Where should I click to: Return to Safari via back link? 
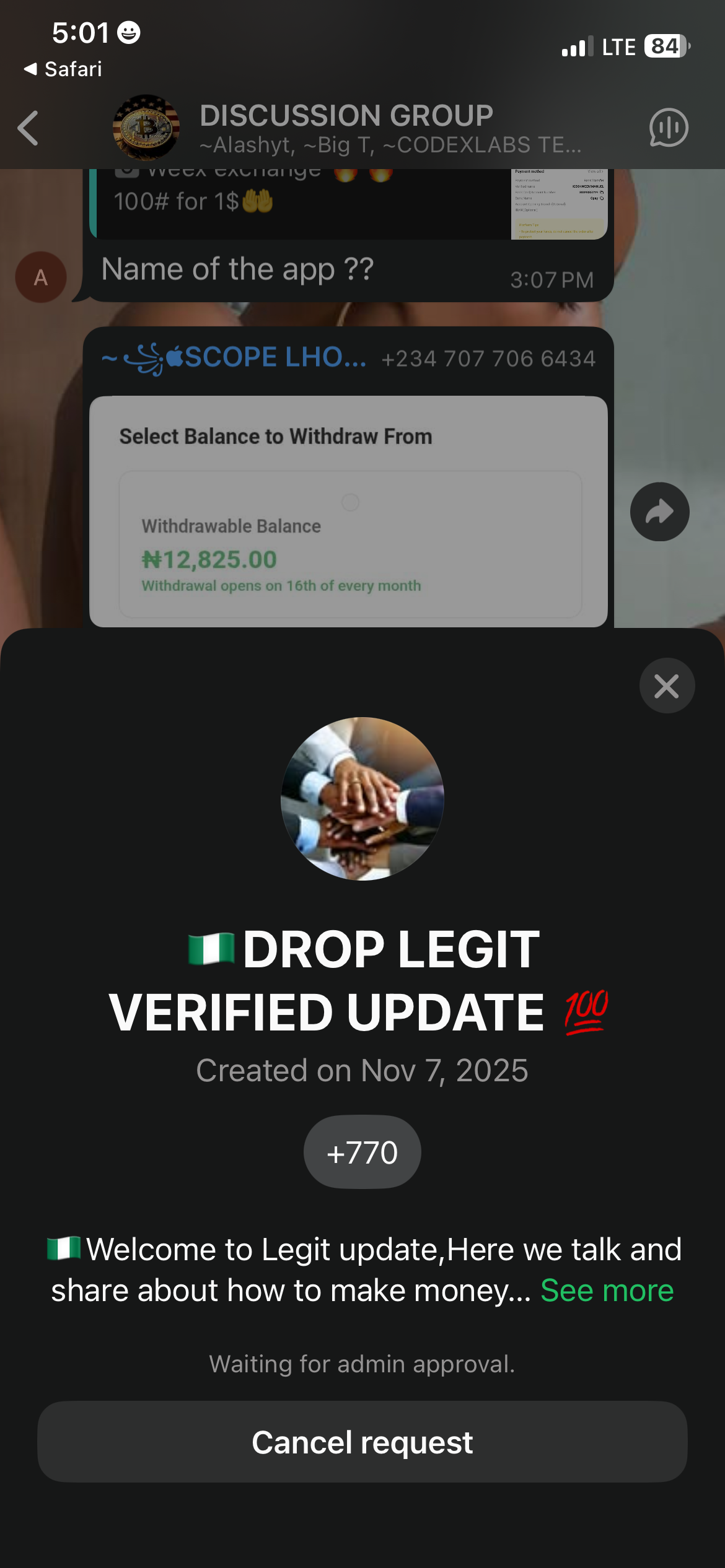[x=62, y=69]
